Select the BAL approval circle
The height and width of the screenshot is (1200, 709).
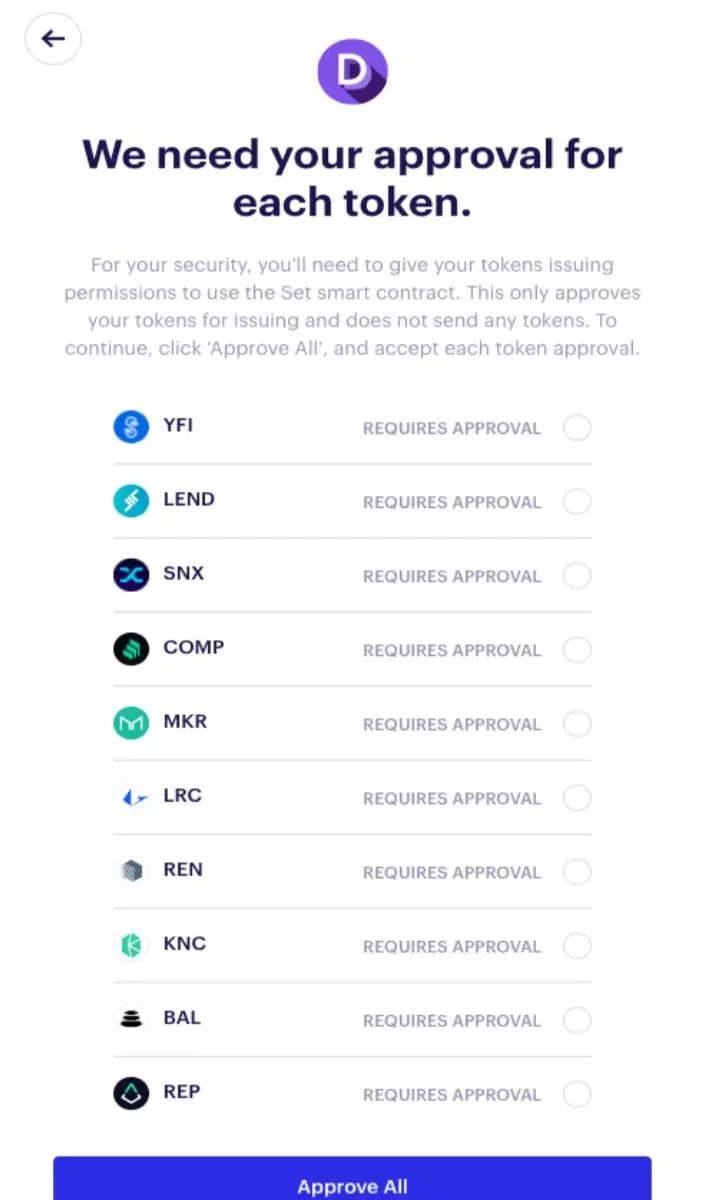click(x=577, y=1020)
